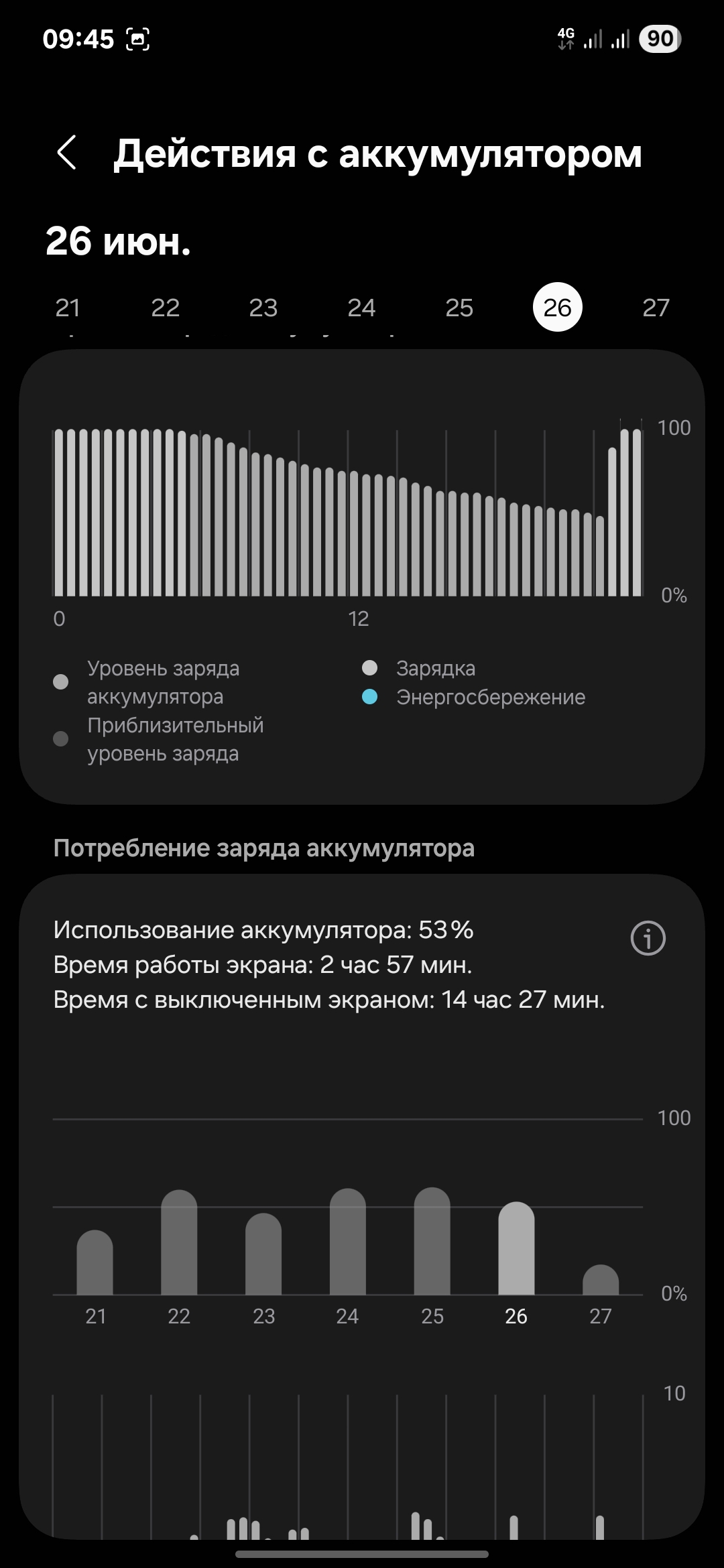Select day 22 in the date strip

[166, 308]
